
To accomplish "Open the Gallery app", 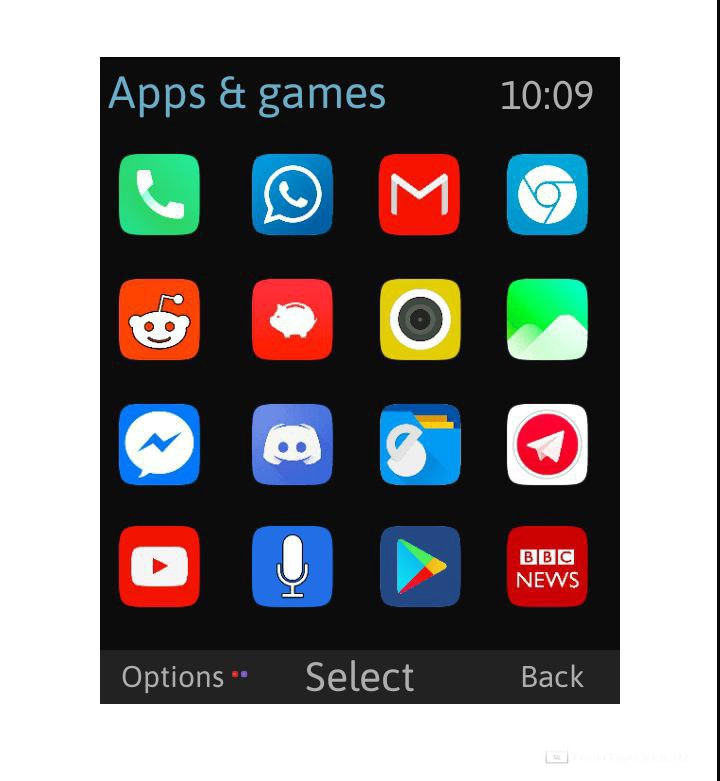I will [x=547, y=319].
